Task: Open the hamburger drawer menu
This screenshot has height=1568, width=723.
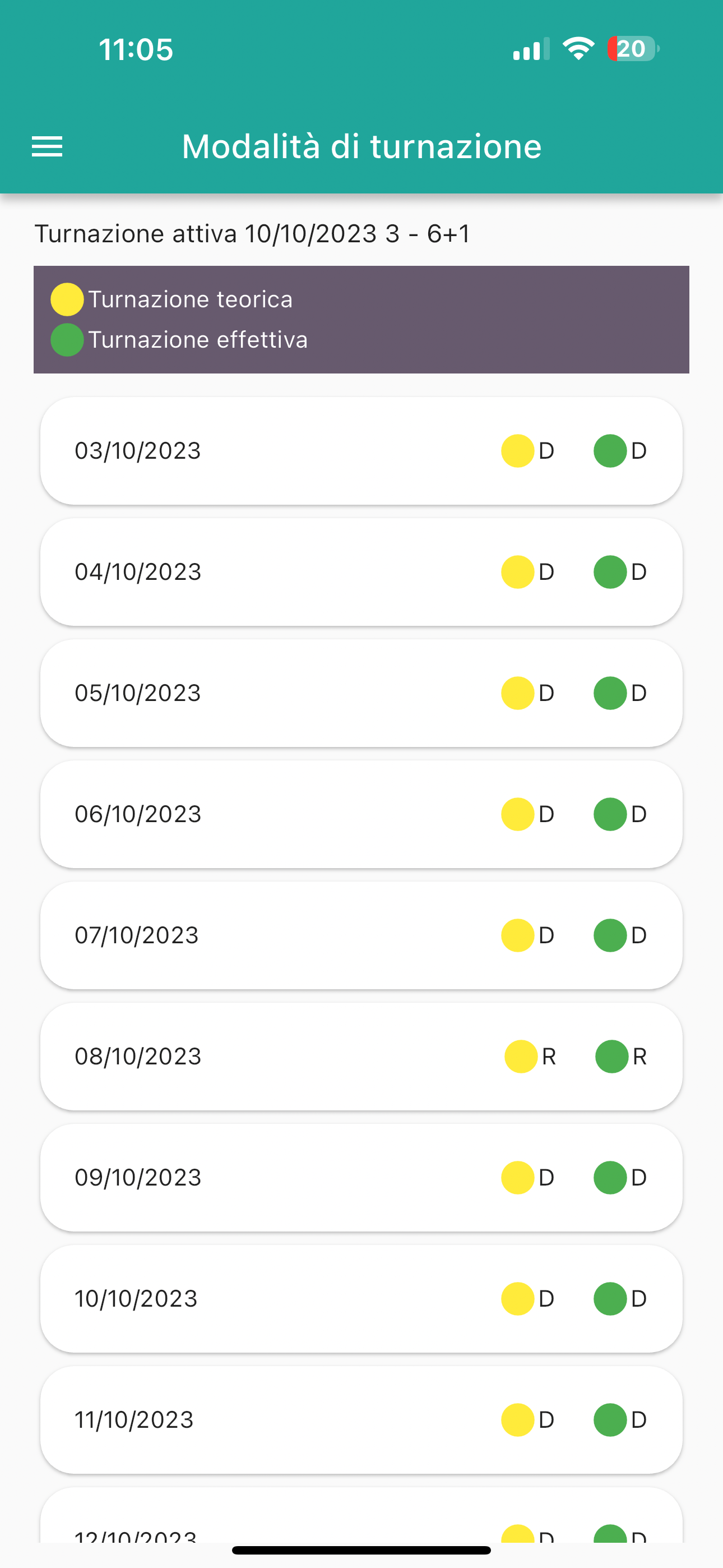Action: 47,147
